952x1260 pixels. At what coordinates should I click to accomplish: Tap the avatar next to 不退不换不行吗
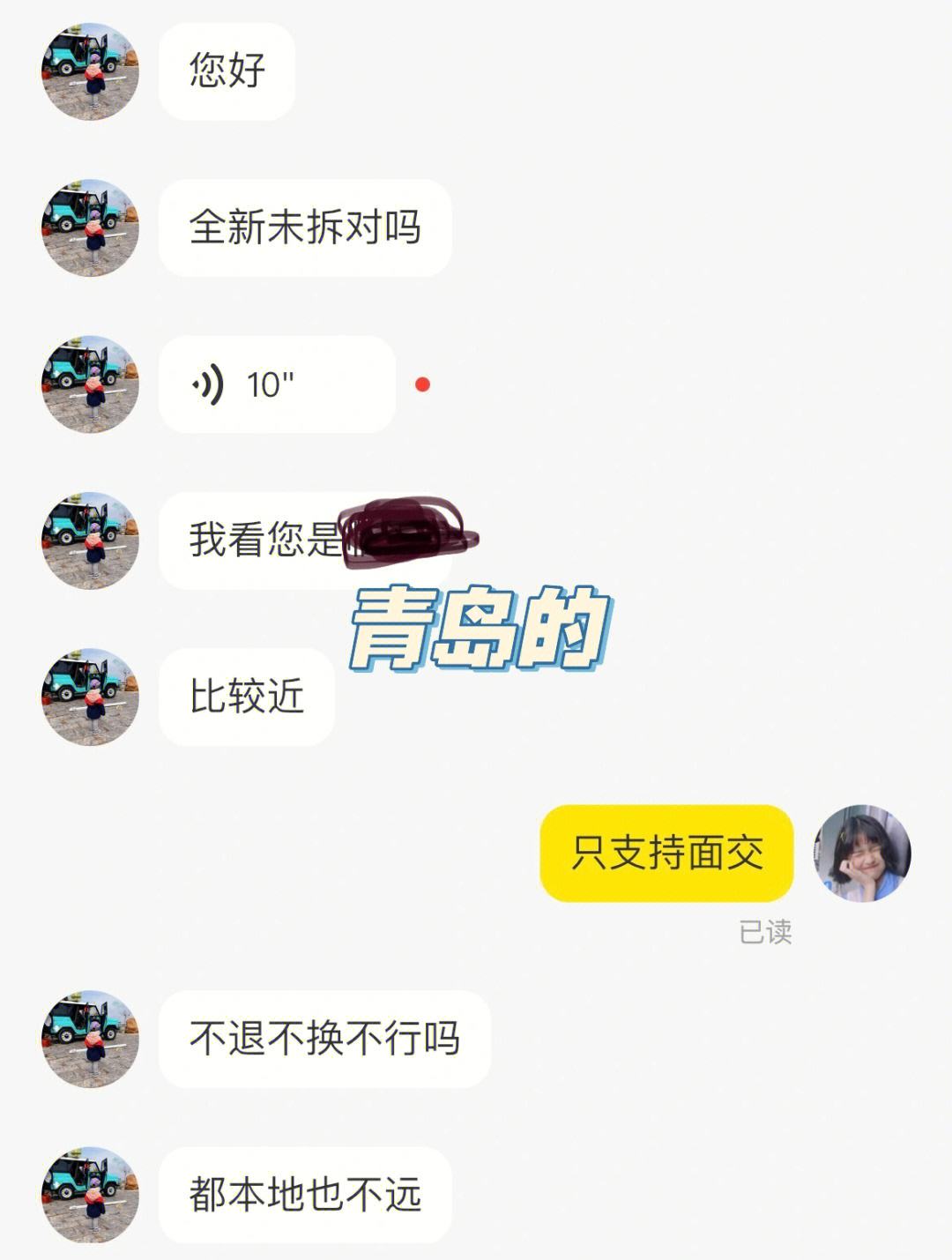coord(90,1039)
